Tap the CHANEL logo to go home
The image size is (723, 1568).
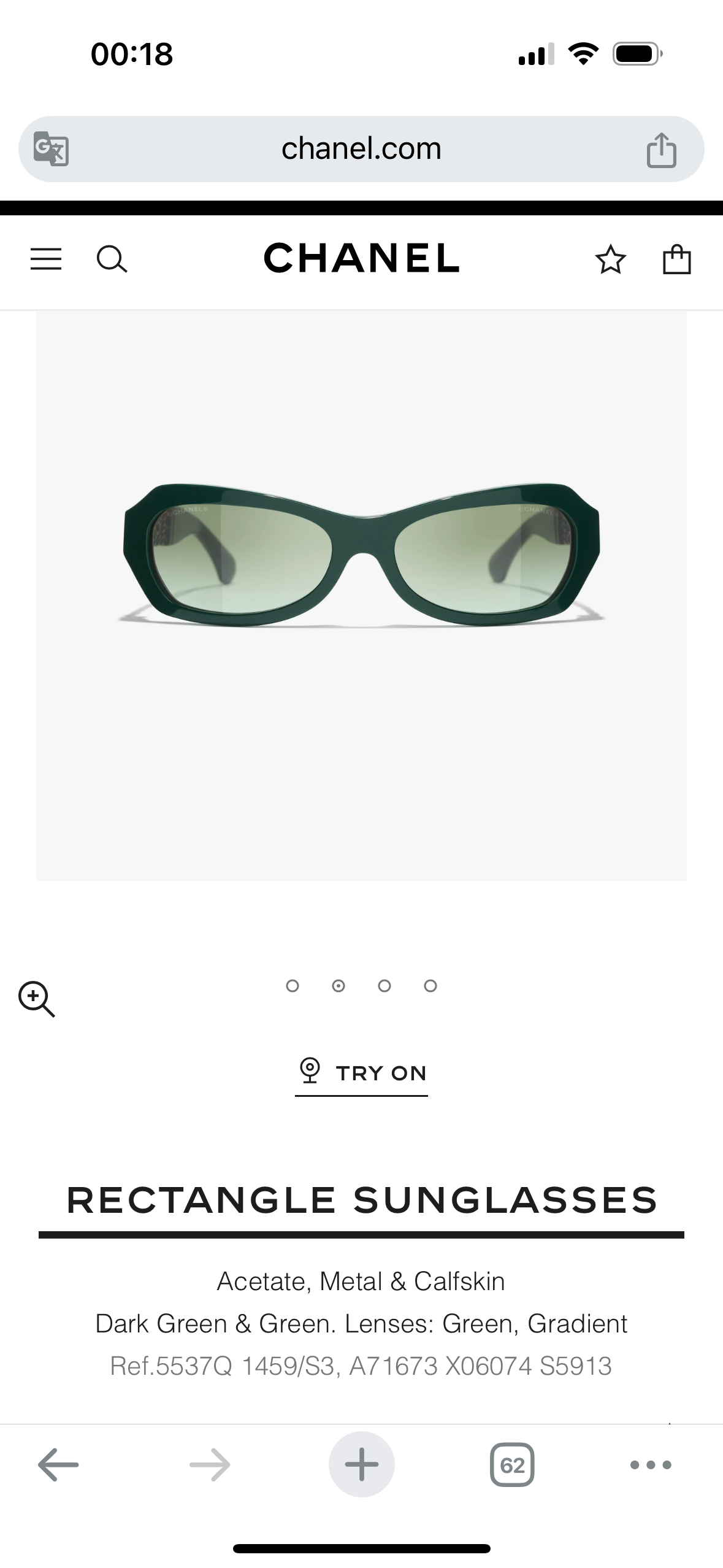[361, 258]
